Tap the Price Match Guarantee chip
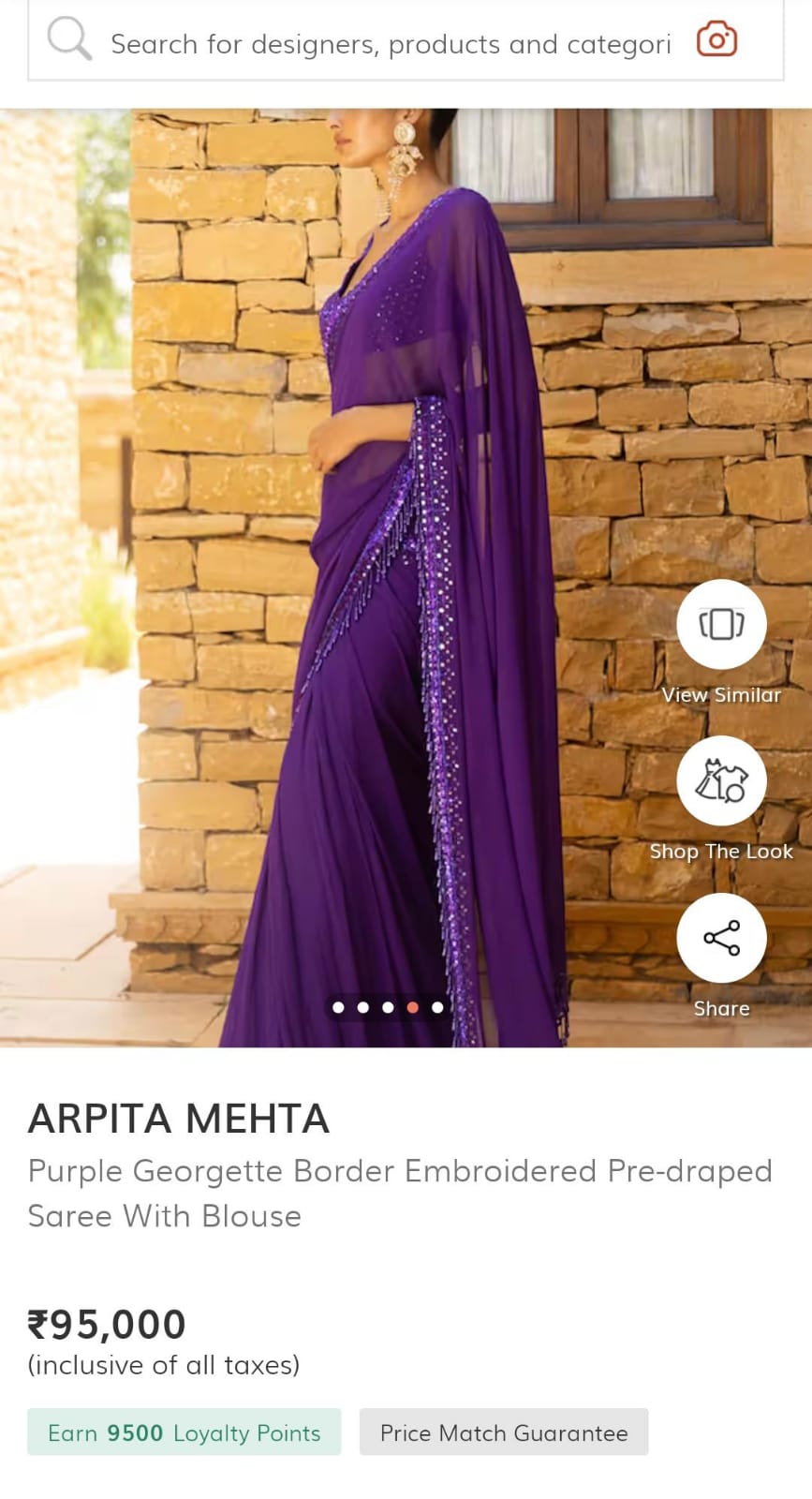Viewport: 812px width, 1499px height. (503, 1432)
